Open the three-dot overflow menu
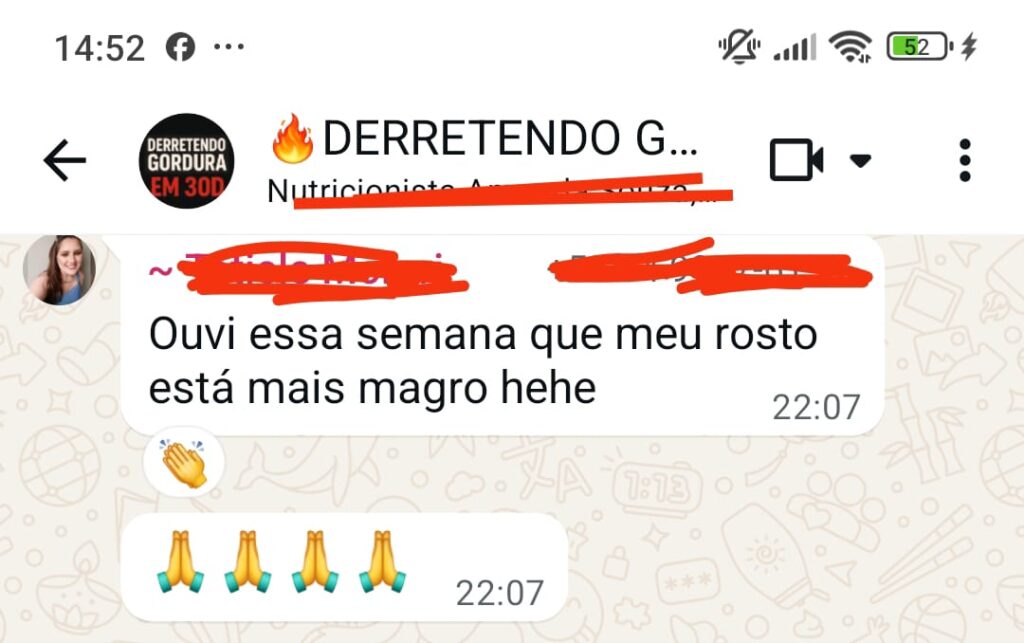Screen dimensions: 1024x643 [964, 160]
